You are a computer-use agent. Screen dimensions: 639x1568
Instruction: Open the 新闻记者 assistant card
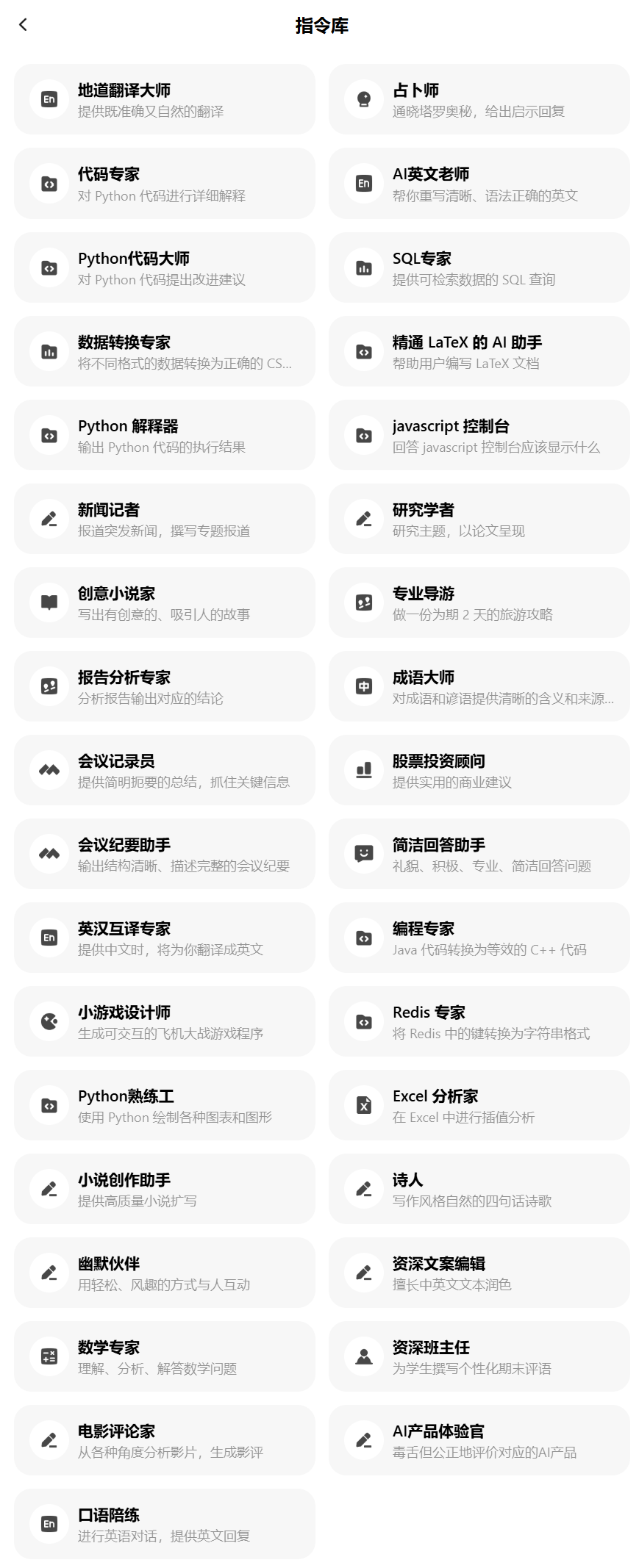click(163, 519)
